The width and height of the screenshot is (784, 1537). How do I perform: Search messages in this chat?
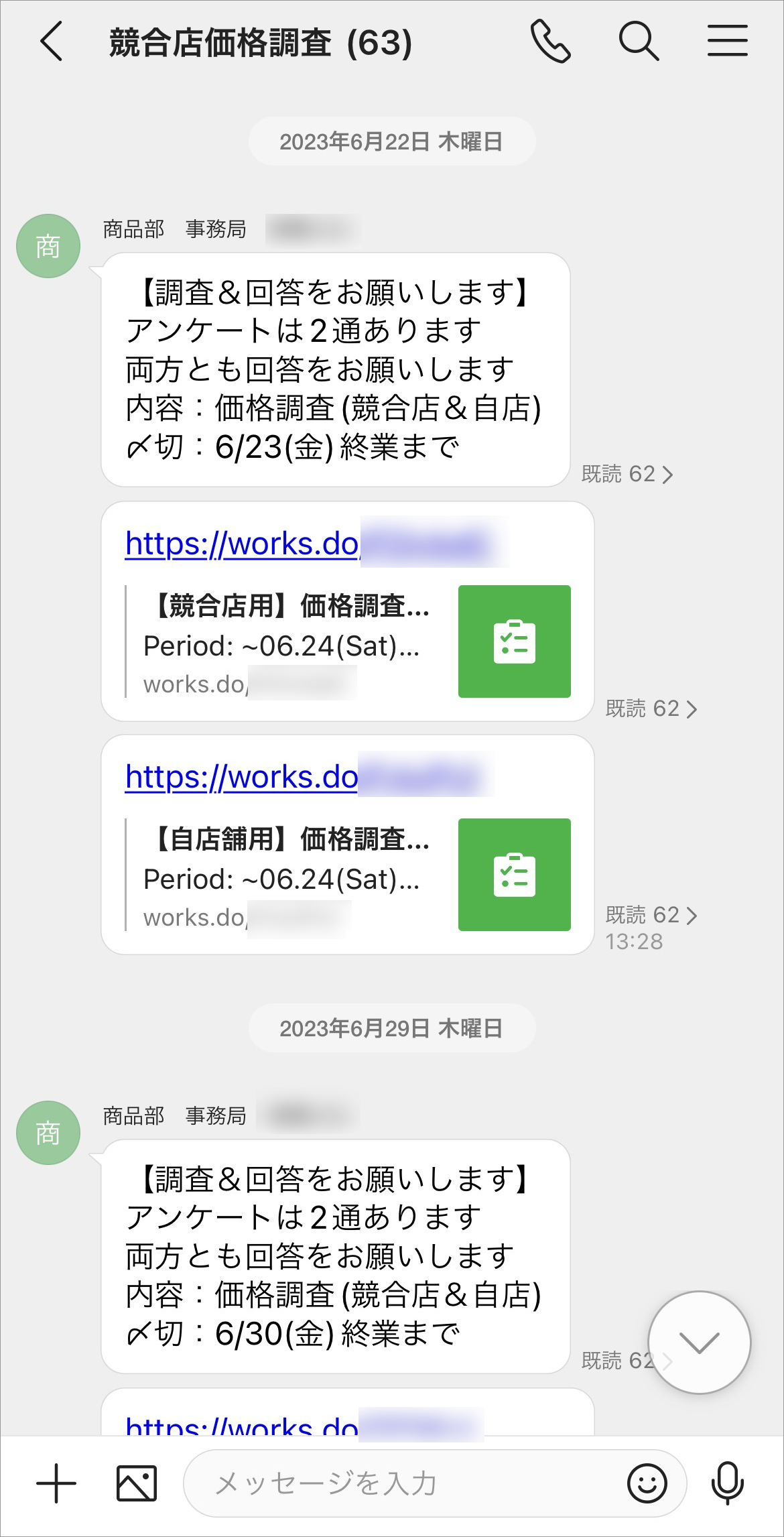tap(638, 42)
